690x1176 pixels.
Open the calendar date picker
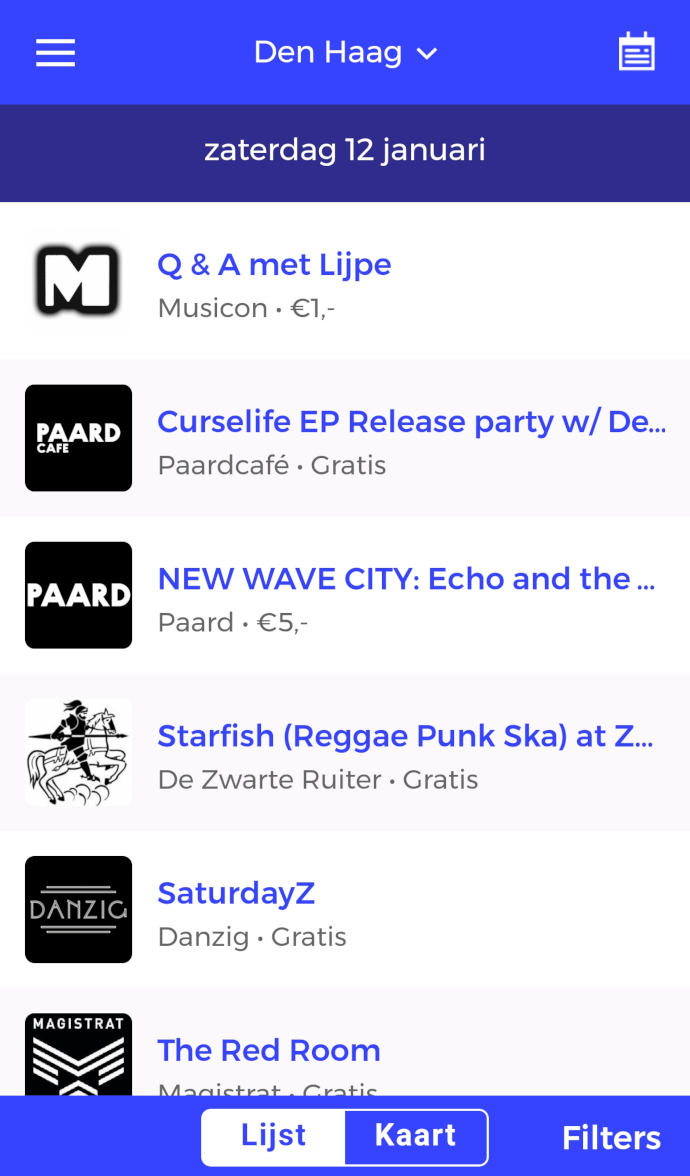coord(636,52)
